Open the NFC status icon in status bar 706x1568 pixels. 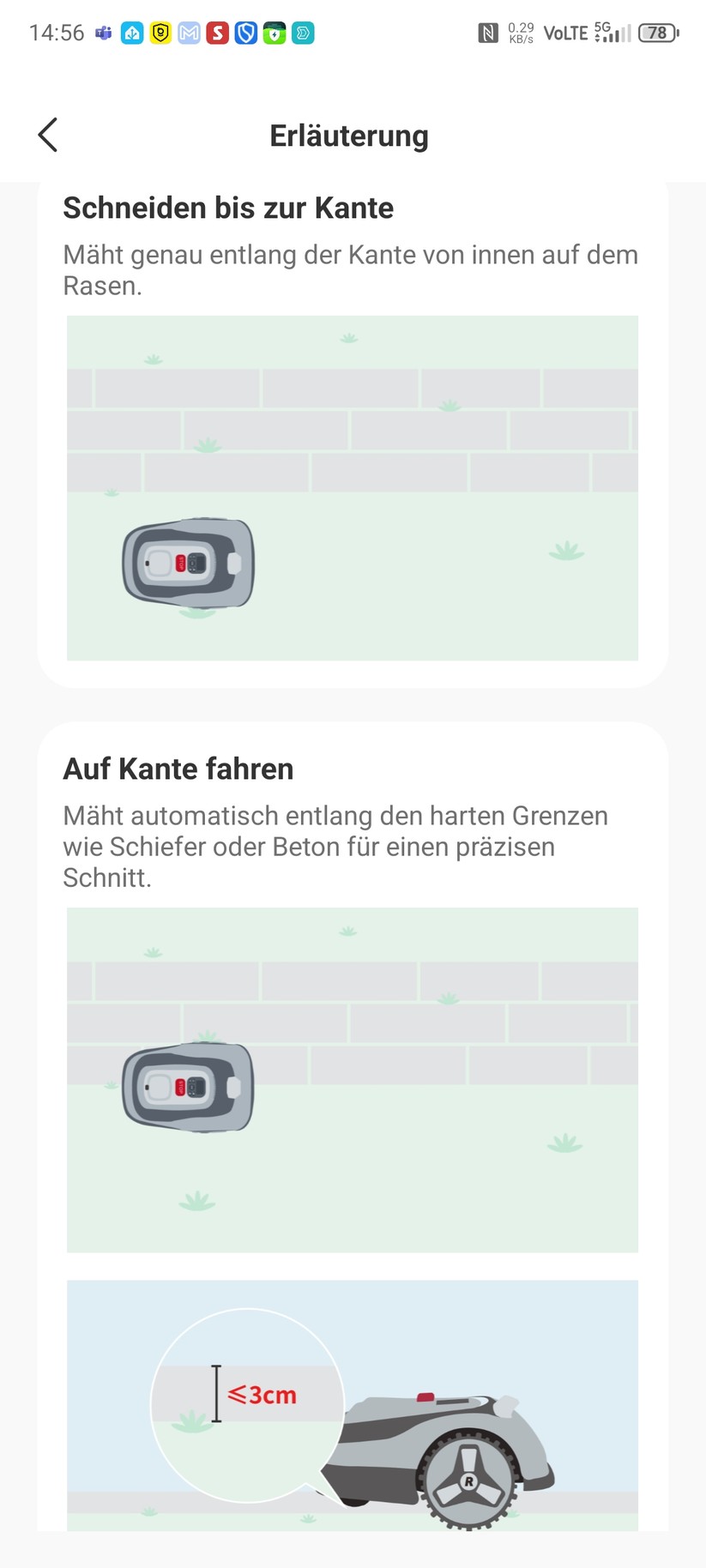[488, 31]
